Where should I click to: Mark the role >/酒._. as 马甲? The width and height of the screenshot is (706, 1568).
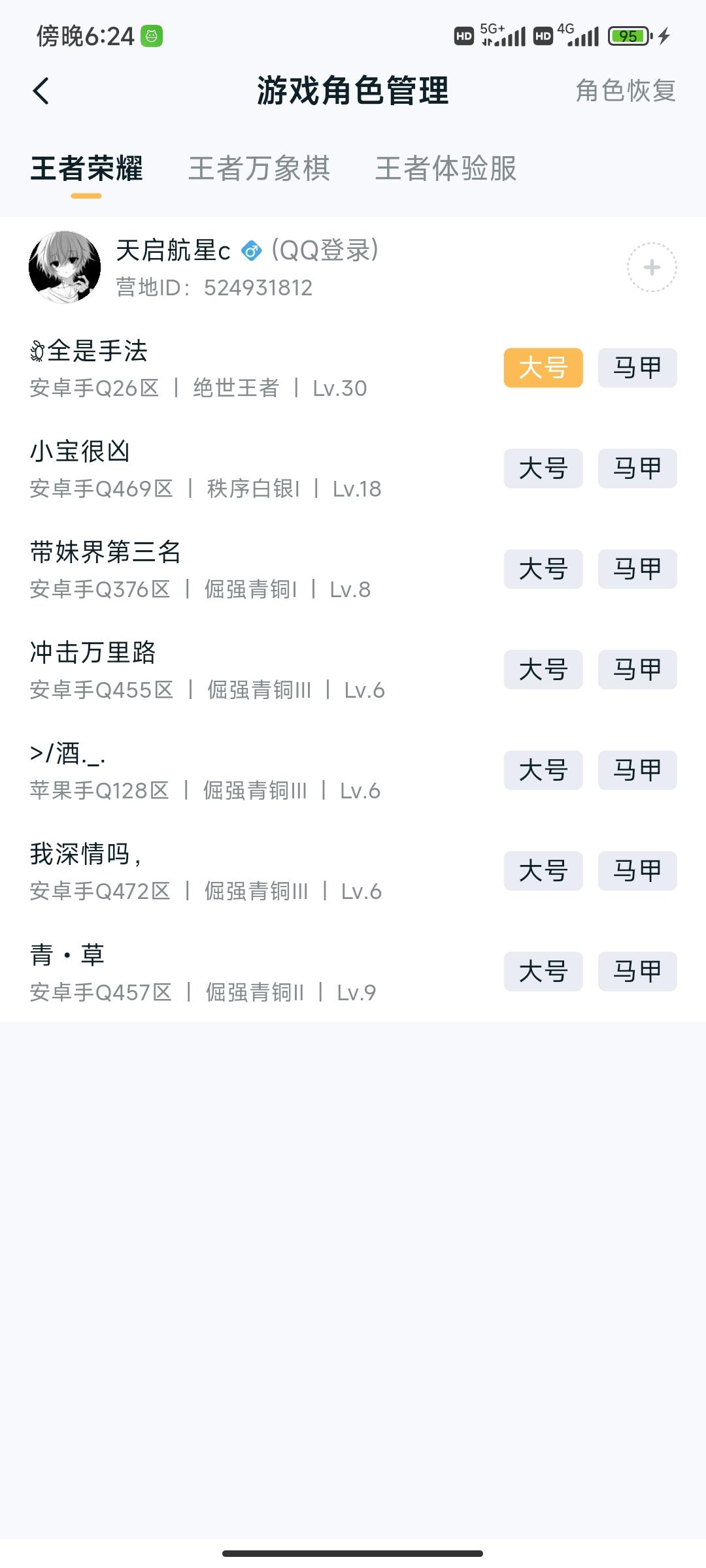[x=637, y=770]
